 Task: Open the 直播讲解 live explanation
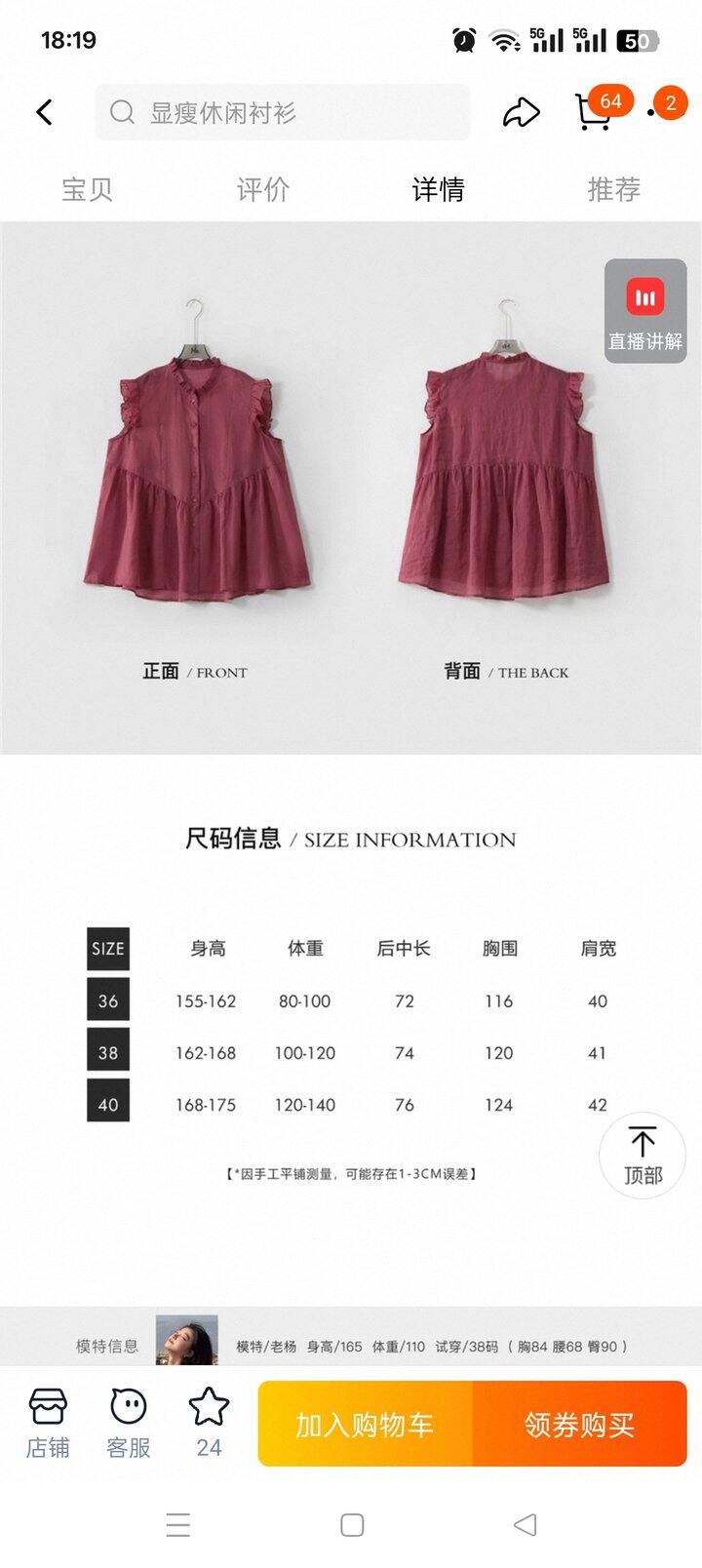(645, 311)
